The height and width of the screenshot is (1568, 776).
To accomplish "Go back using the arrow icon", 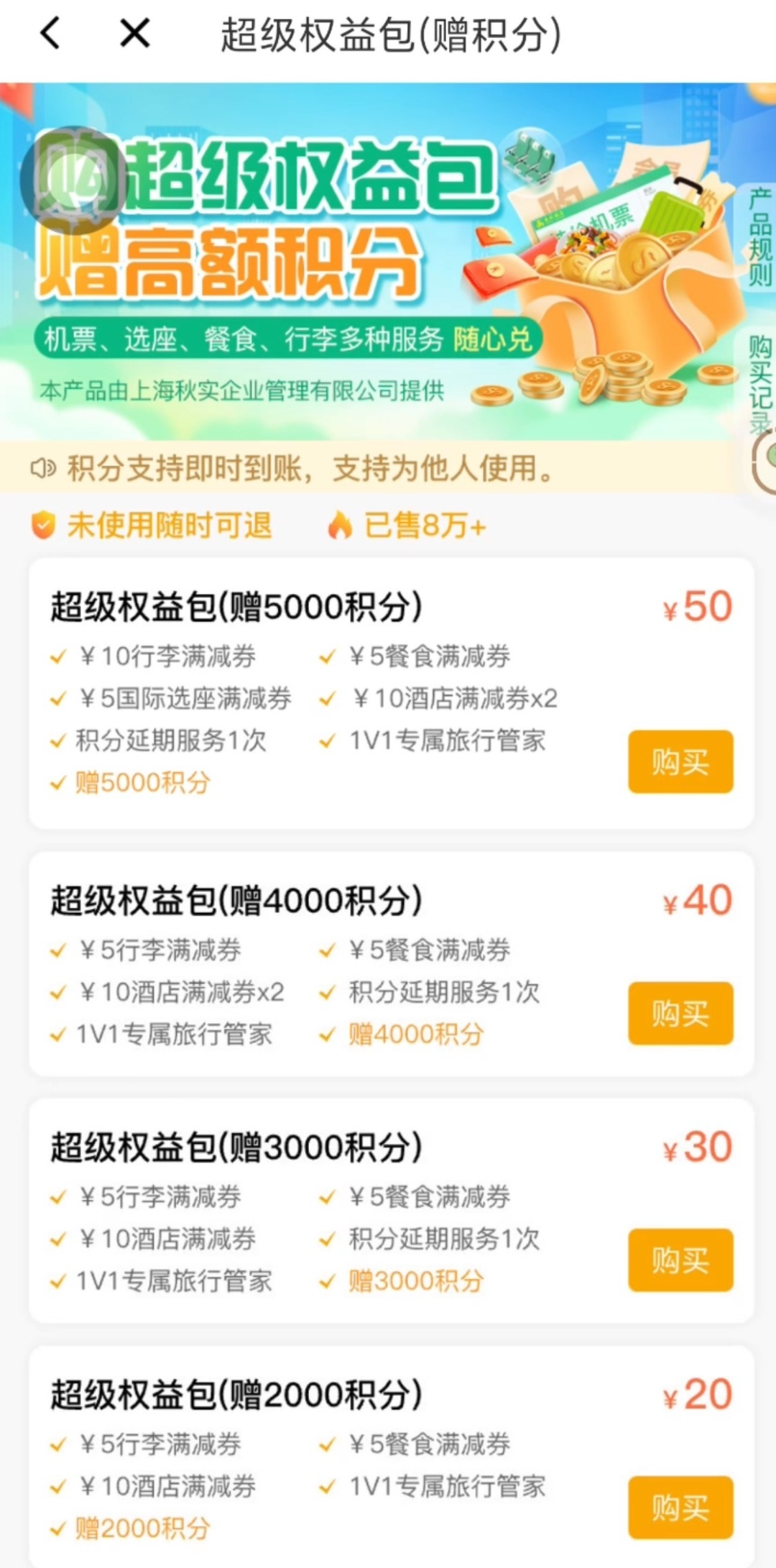I will pos(50,34).
